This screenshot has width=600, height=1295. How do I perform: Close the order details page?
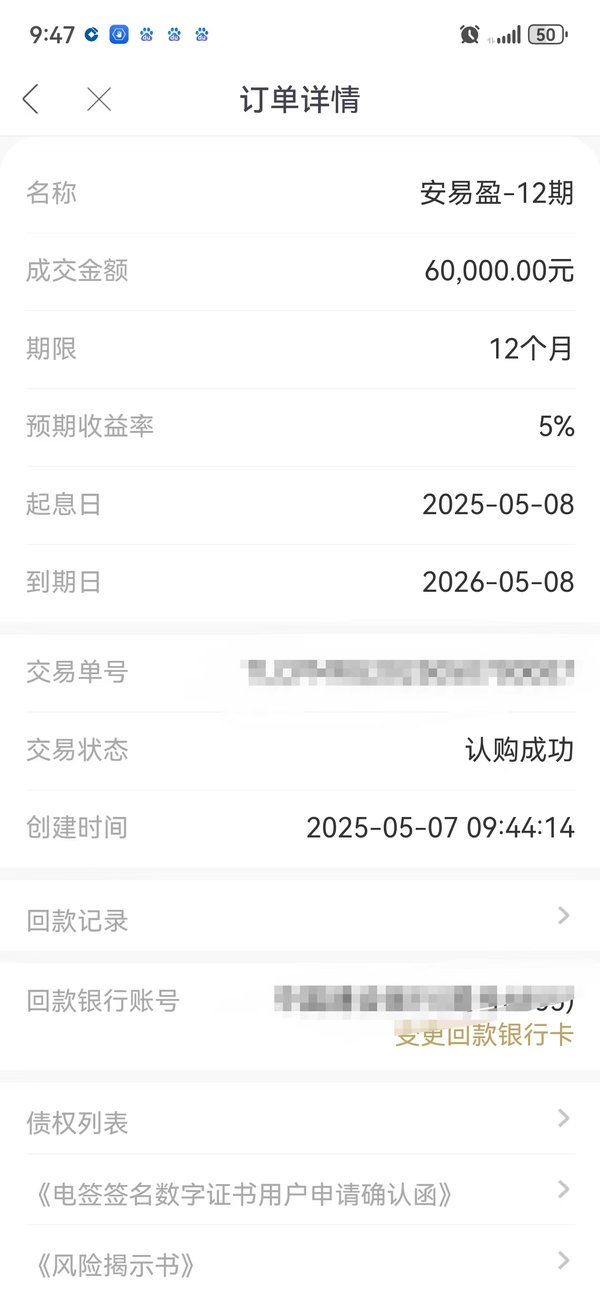98,99
